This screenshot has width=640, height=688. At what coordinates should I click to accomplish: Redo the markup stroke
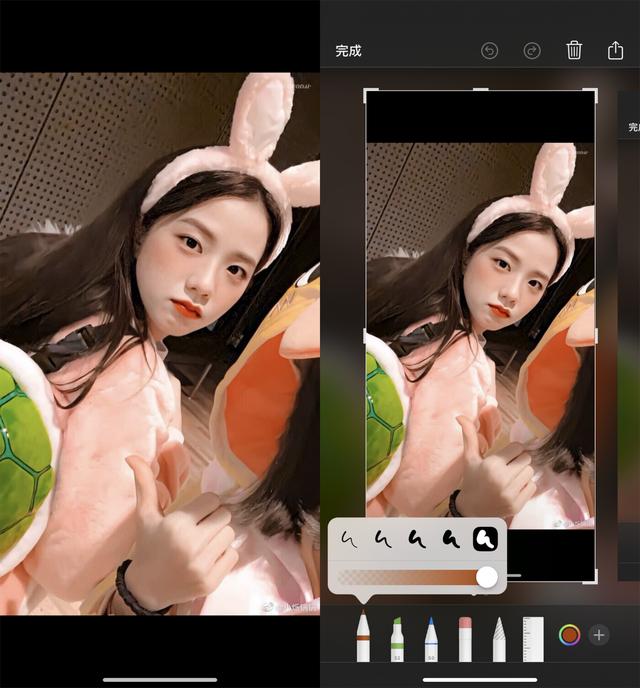click(x=532, y=51)
